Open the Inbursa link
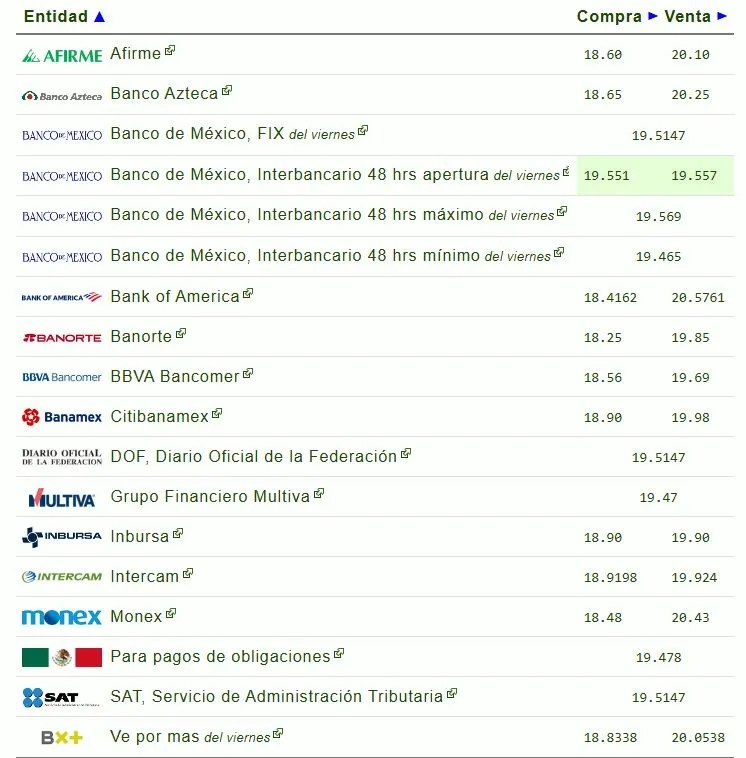This screenshot has width=746, height=758. [146, 536]
